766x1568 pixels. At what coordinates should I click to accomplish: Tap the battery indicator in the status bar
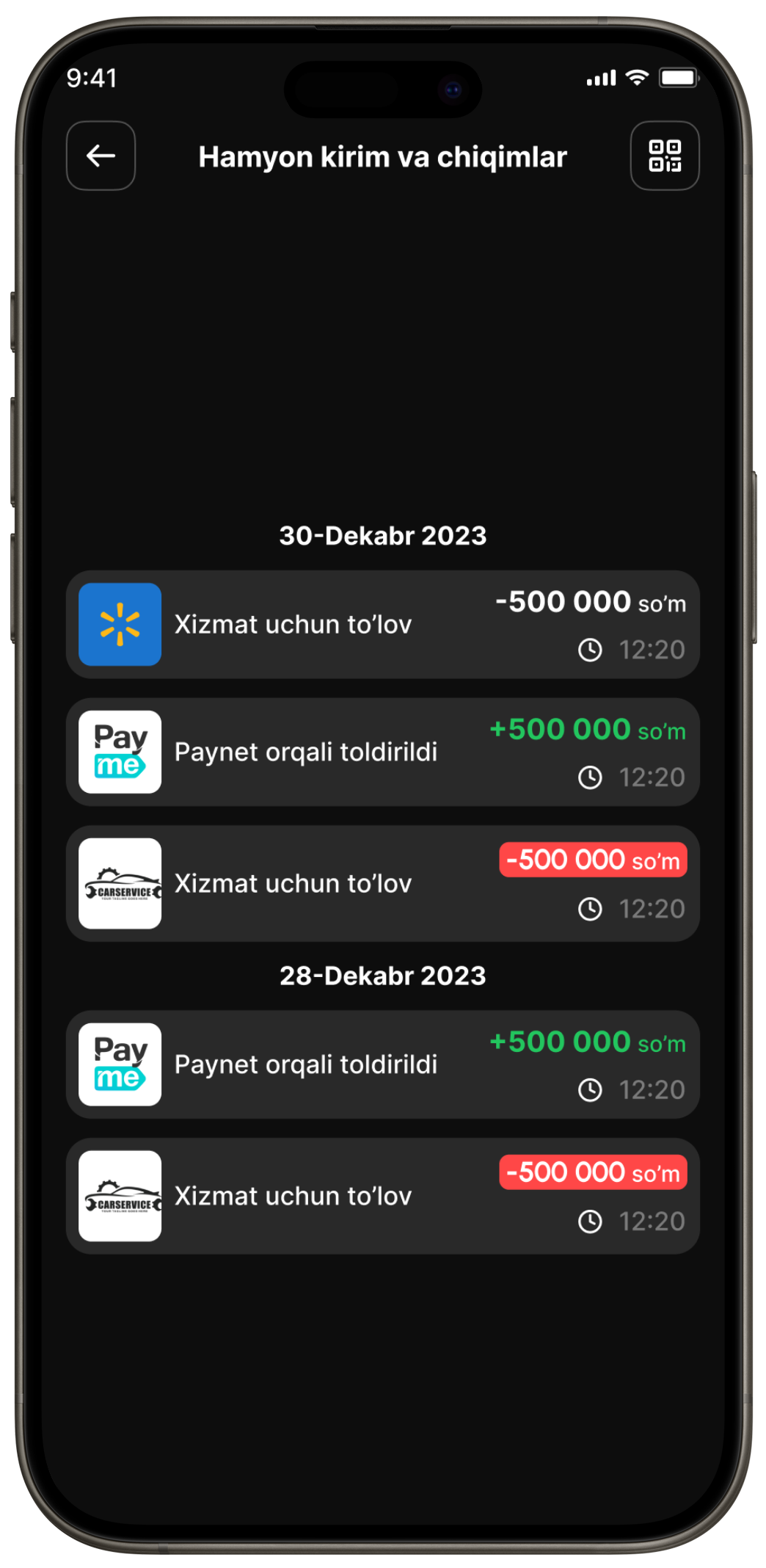click(x=679, y=76)
